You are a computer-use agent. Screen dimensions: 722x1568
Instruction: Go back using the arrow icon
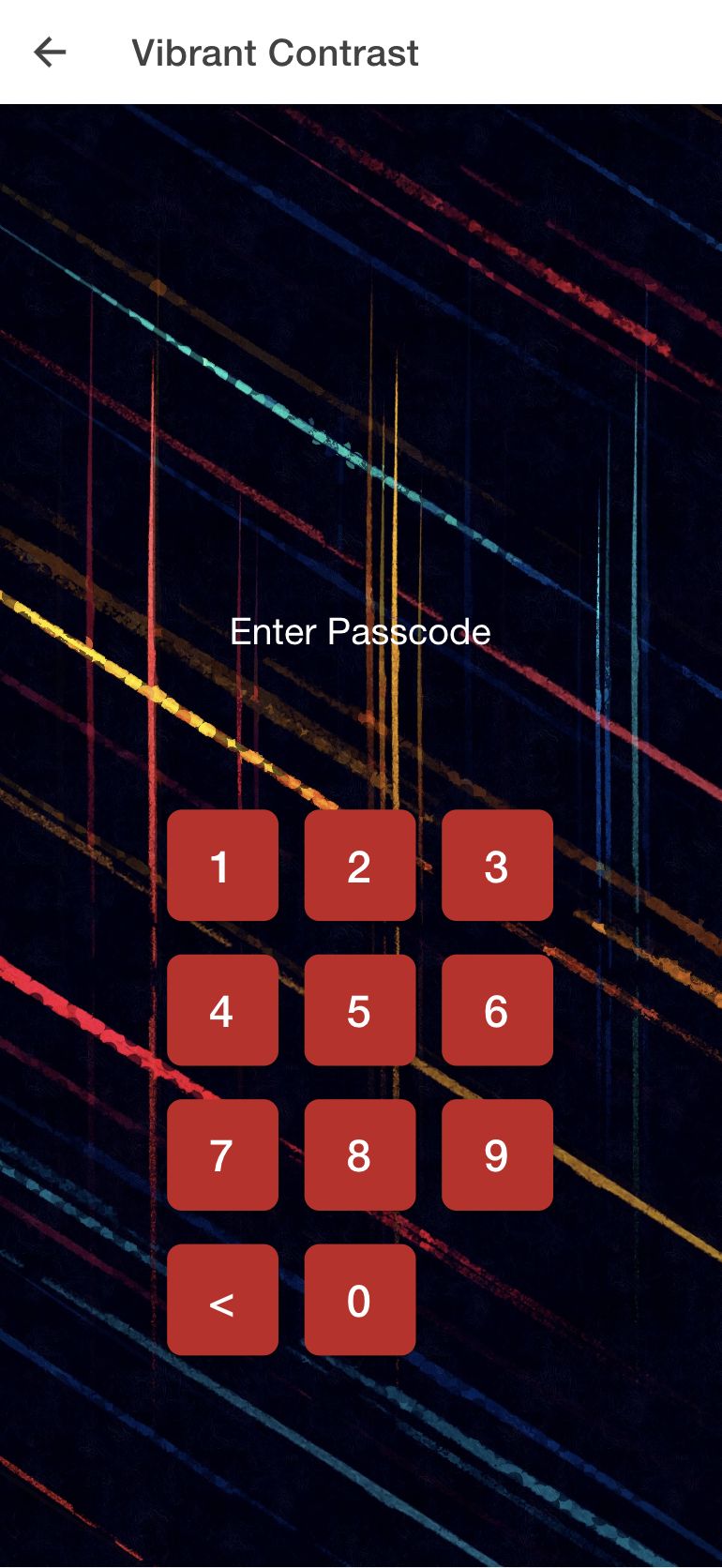(51, 53)
